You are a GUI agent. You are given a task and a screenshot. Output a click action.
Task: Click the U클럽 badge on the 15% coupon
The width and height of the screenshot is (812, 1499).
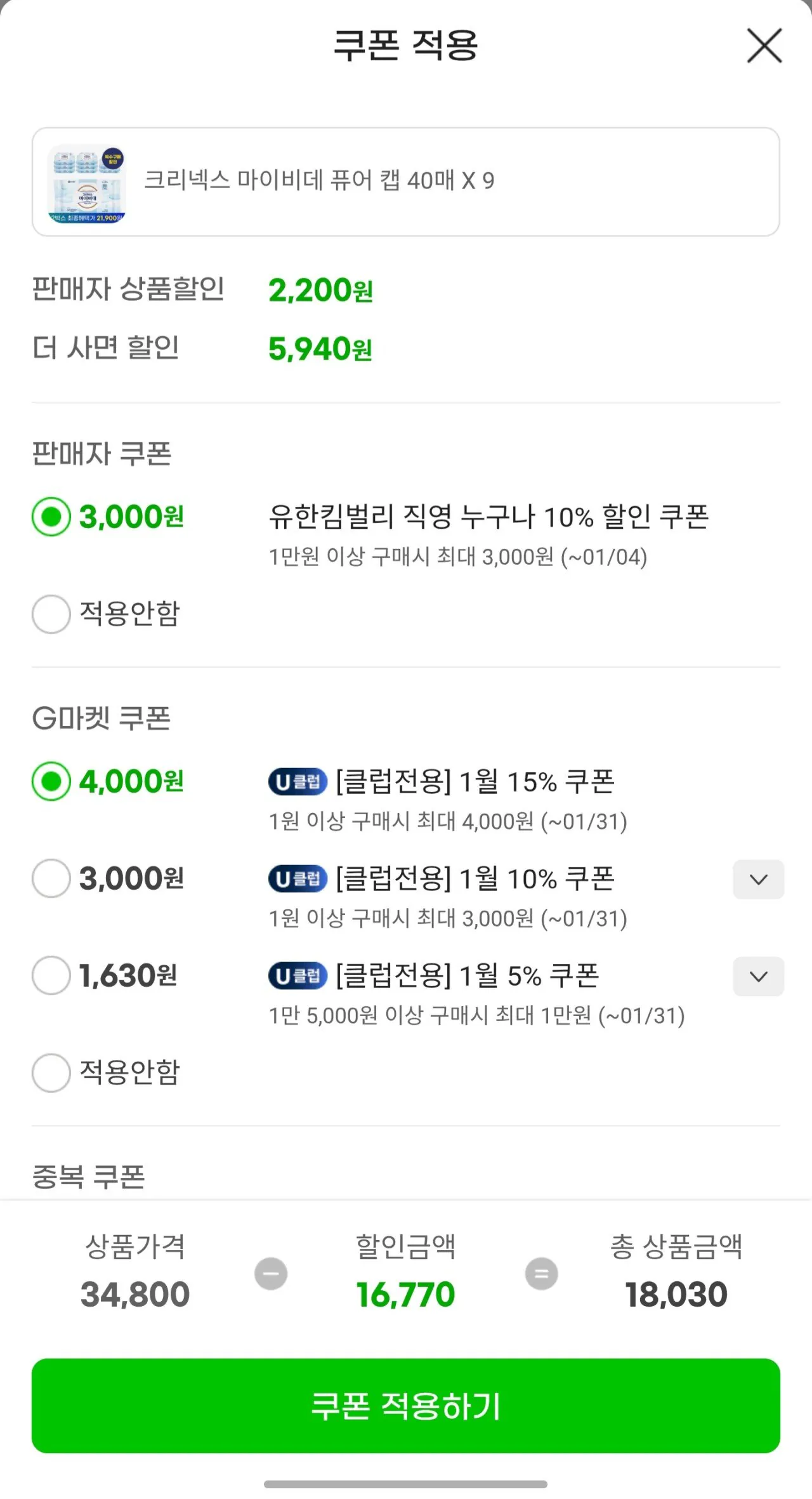(x=297, y=782)
